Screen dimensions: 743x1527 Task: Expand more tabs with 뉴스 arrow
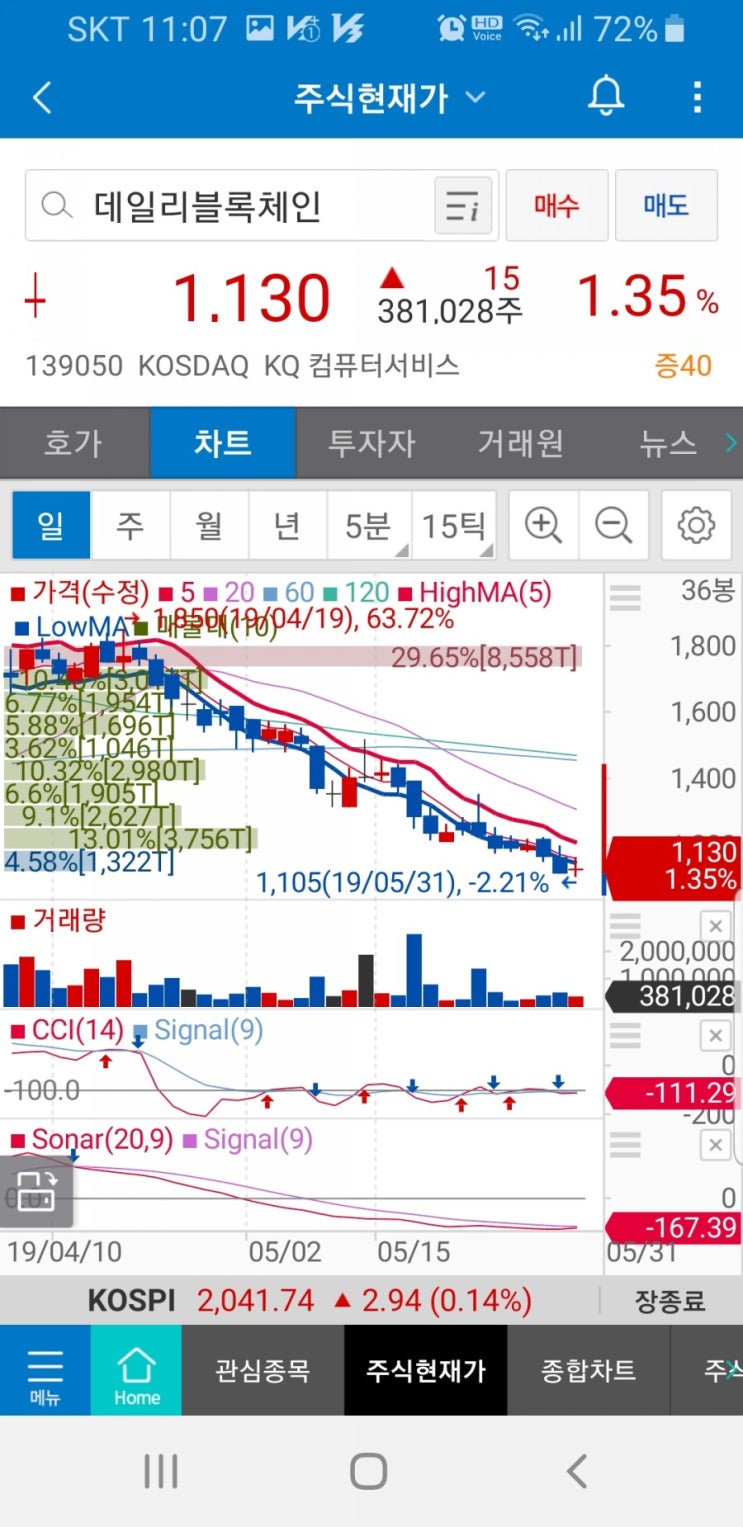731,443
